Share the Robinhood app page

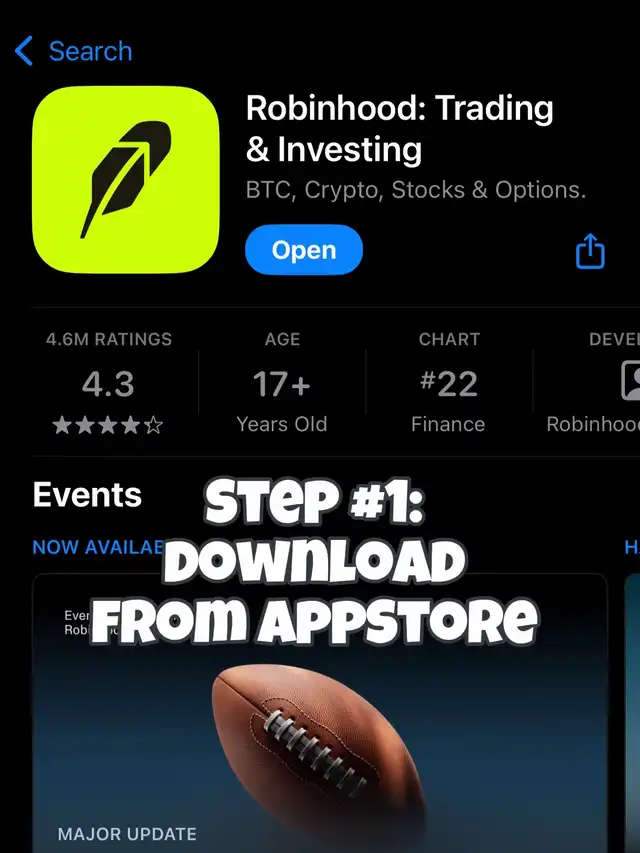click(x=590, y=251)
